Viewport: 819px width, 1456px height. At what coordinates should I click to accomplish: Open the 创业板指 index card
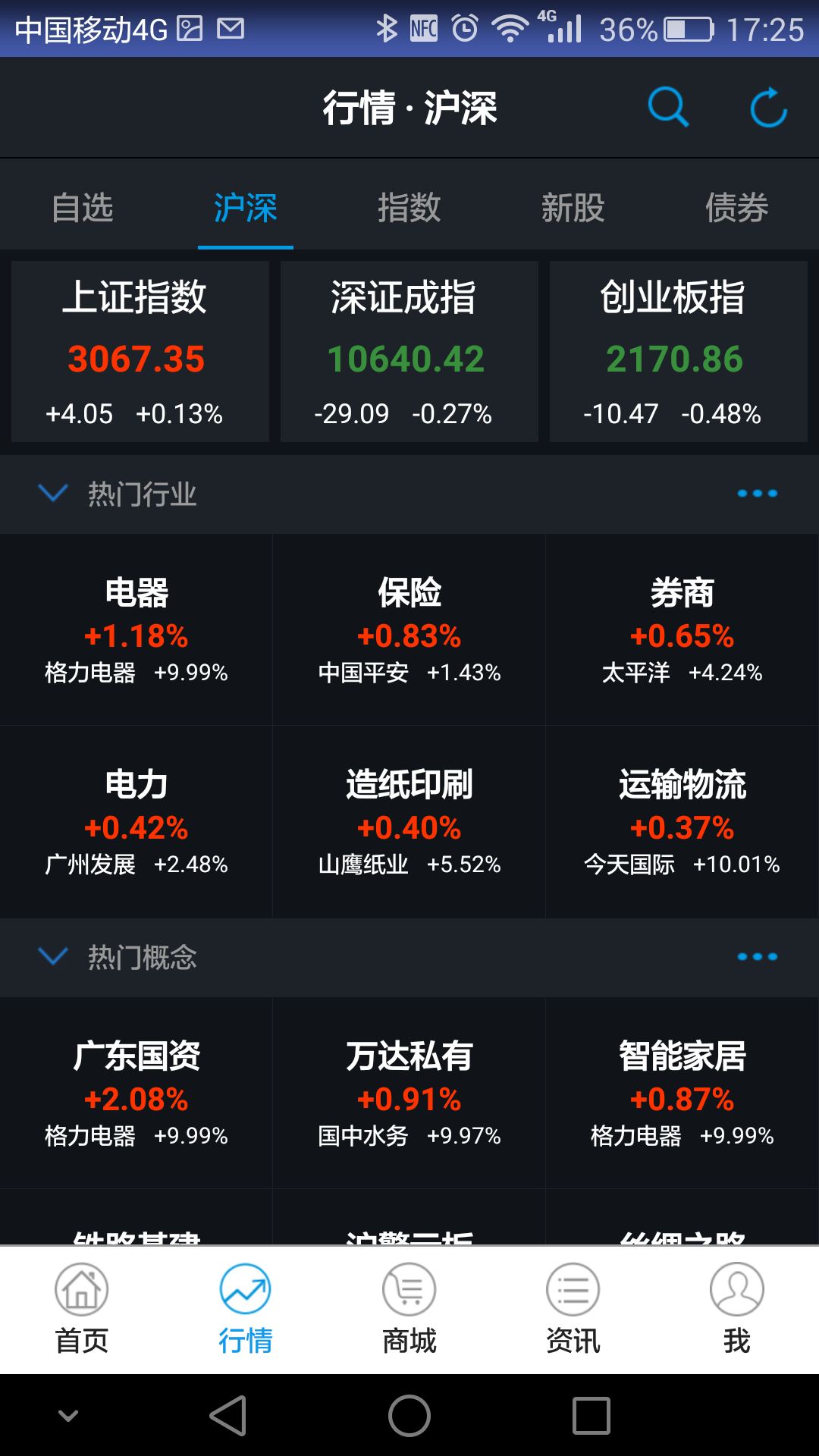click(x=679, y=351)
